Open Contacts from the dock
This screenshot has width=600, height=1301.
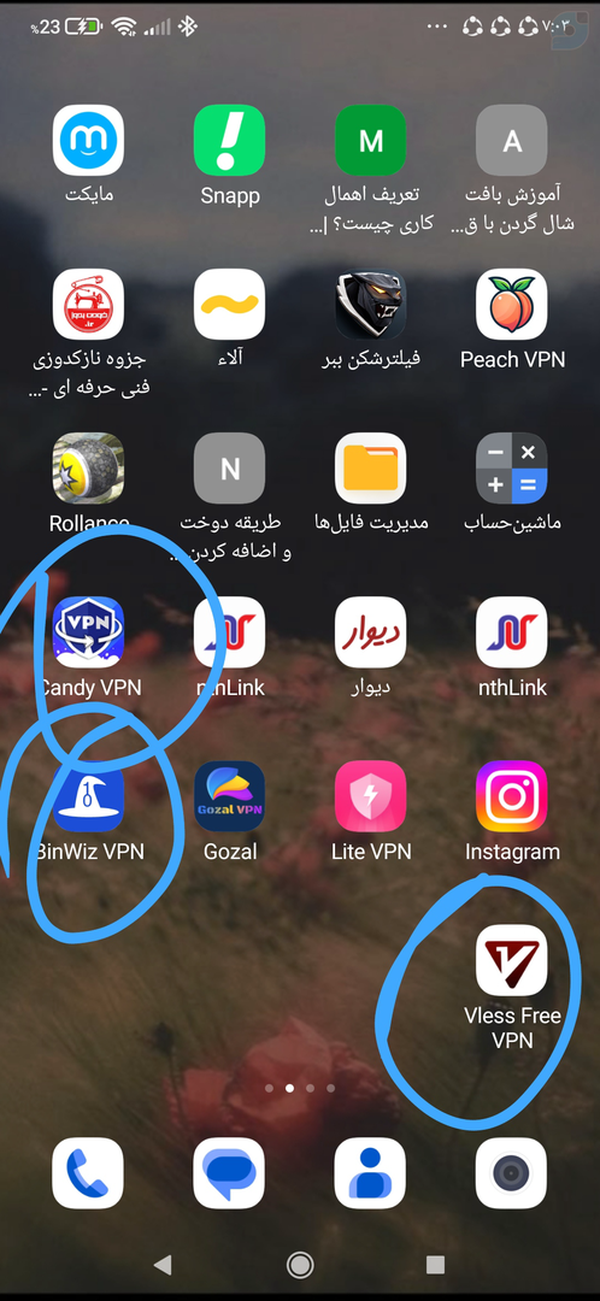371,1173
